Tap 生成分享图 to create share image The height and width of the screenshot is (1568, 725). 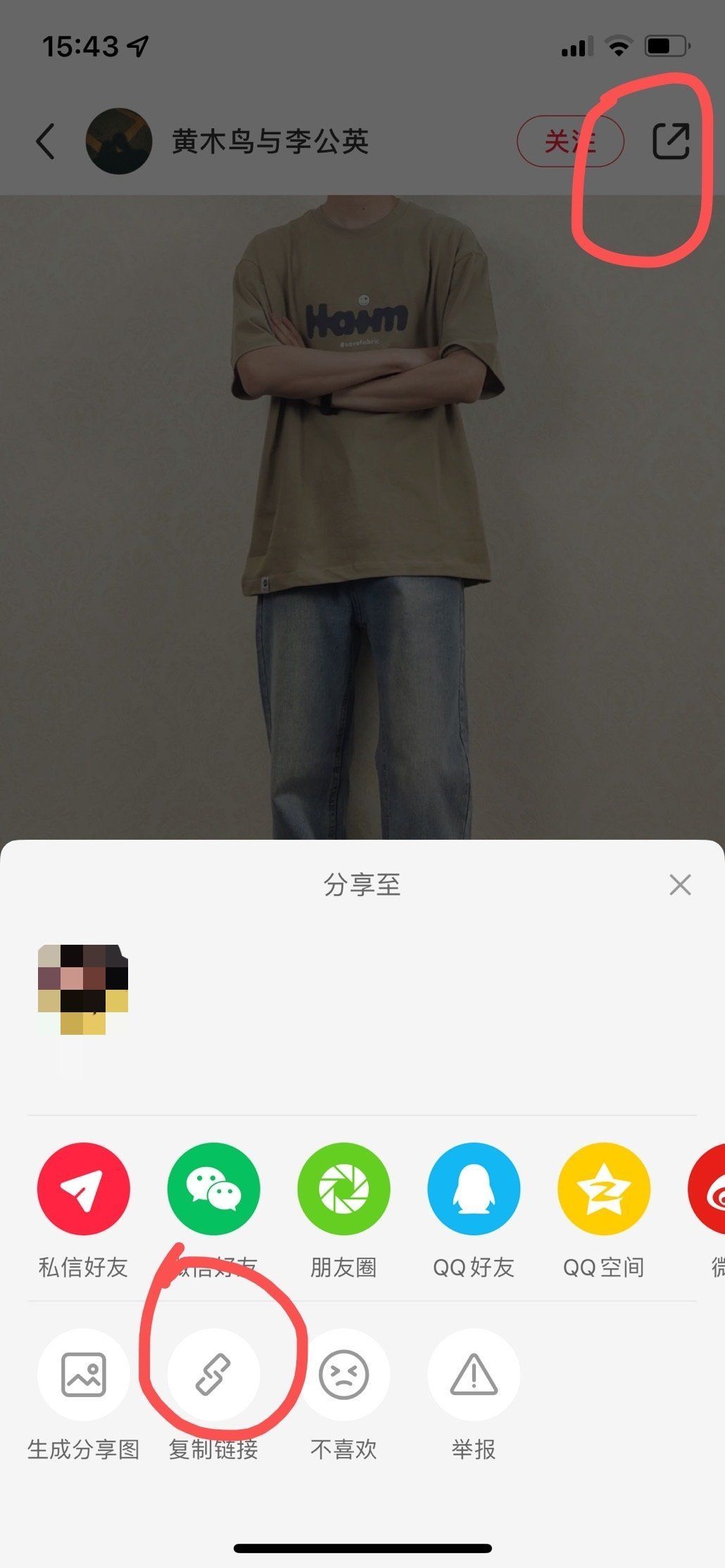83,1374
